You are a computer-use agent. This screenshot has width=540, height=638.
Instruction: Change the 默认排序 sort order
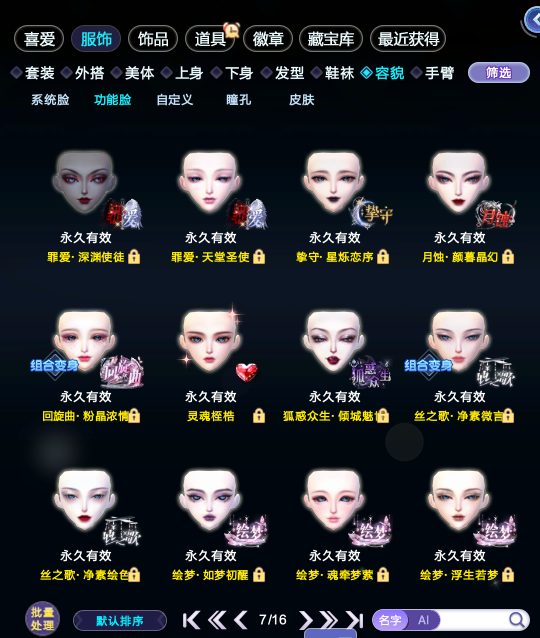click(120, 621)
